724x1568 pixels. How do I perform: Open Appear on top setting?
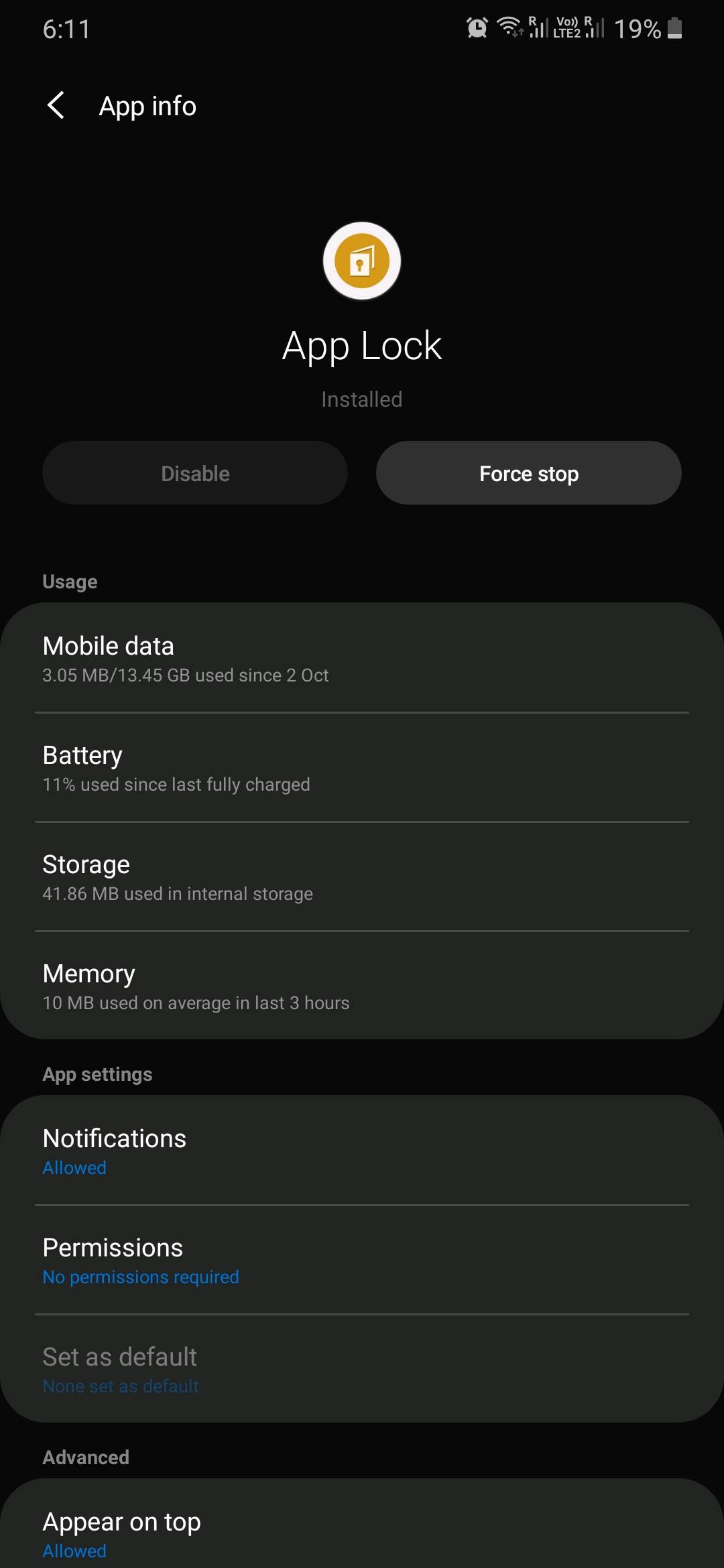(362, 1533)
